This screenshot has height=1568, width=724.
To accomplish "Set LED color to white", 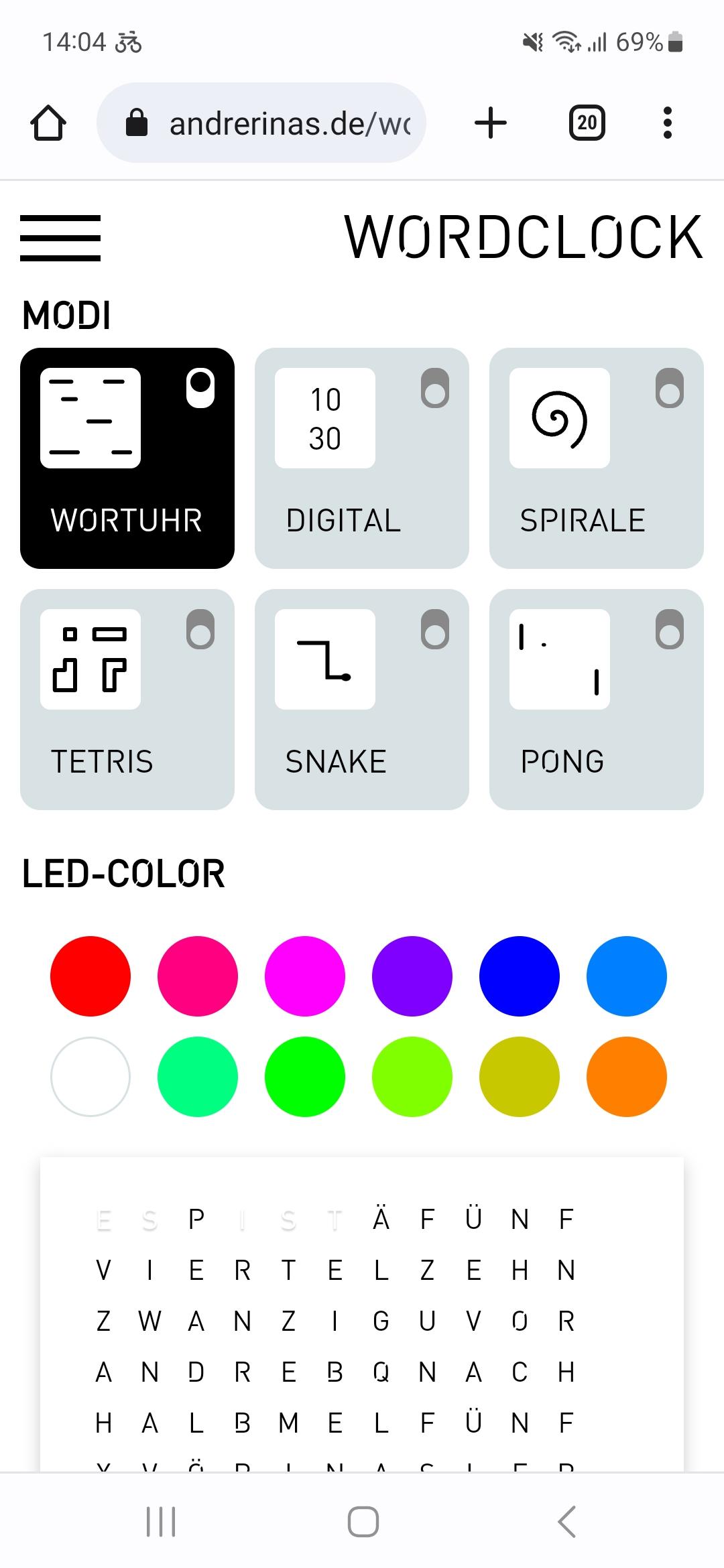I will click(x=90, y=1077).
